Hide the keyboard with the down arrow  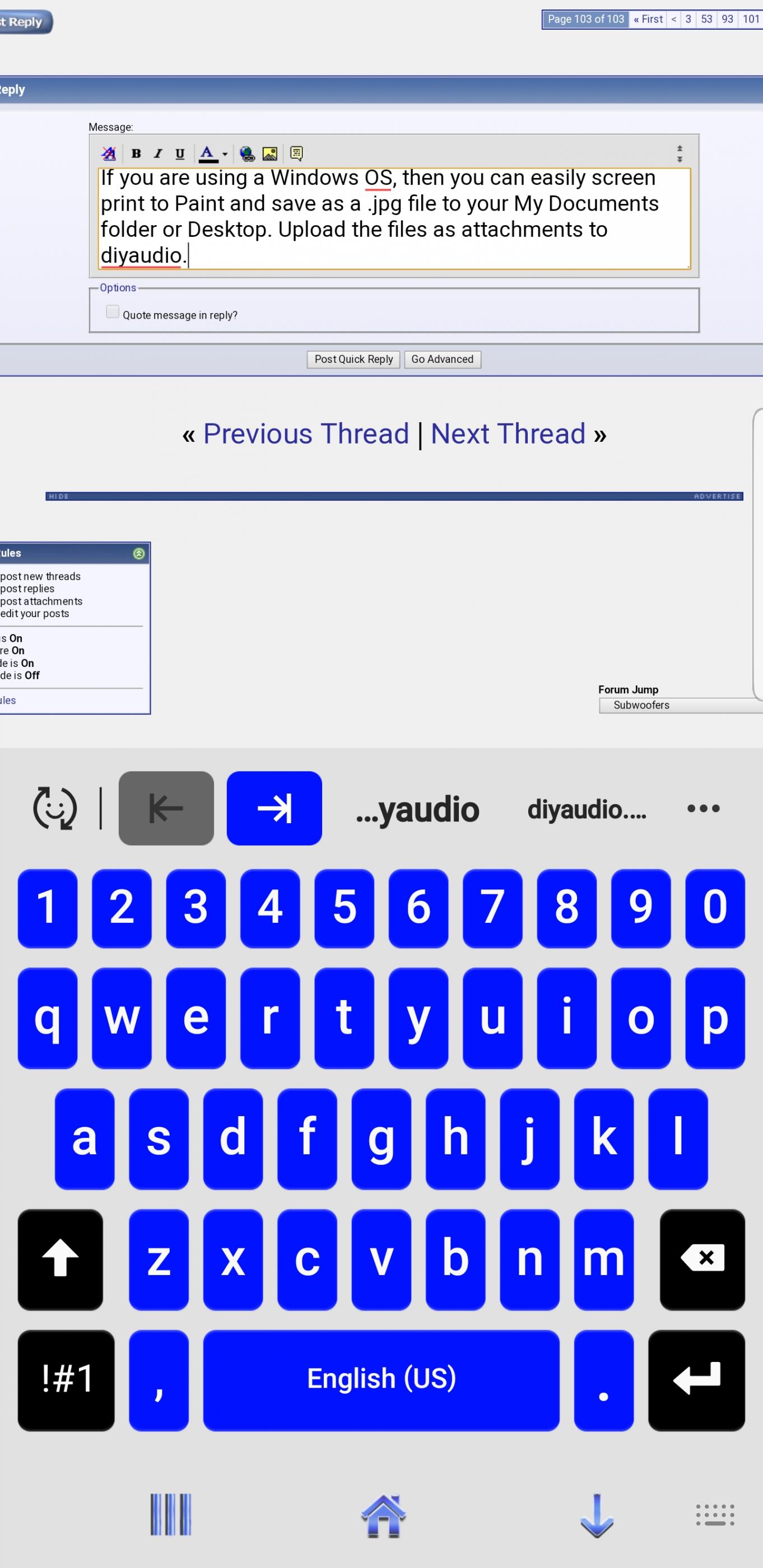coord(596,1515)
